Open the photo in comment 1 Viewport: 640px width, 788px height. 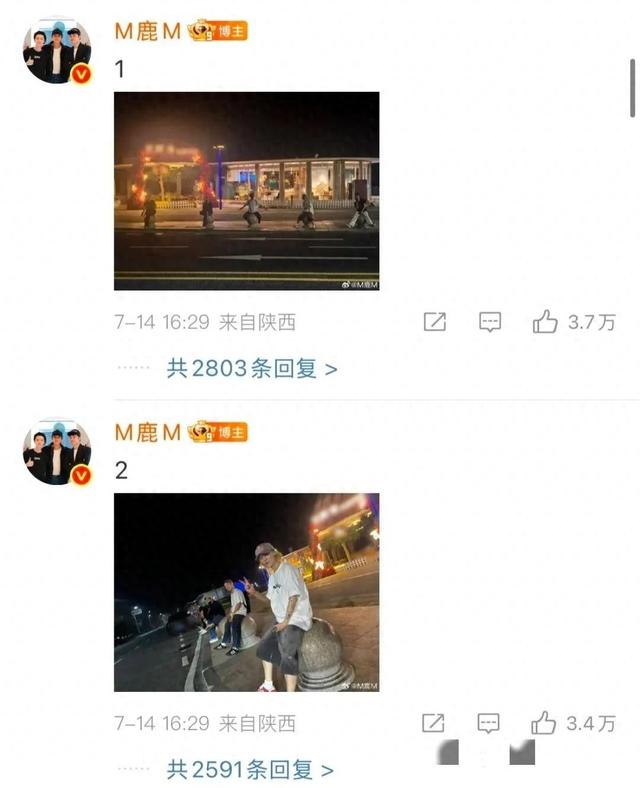246,190
